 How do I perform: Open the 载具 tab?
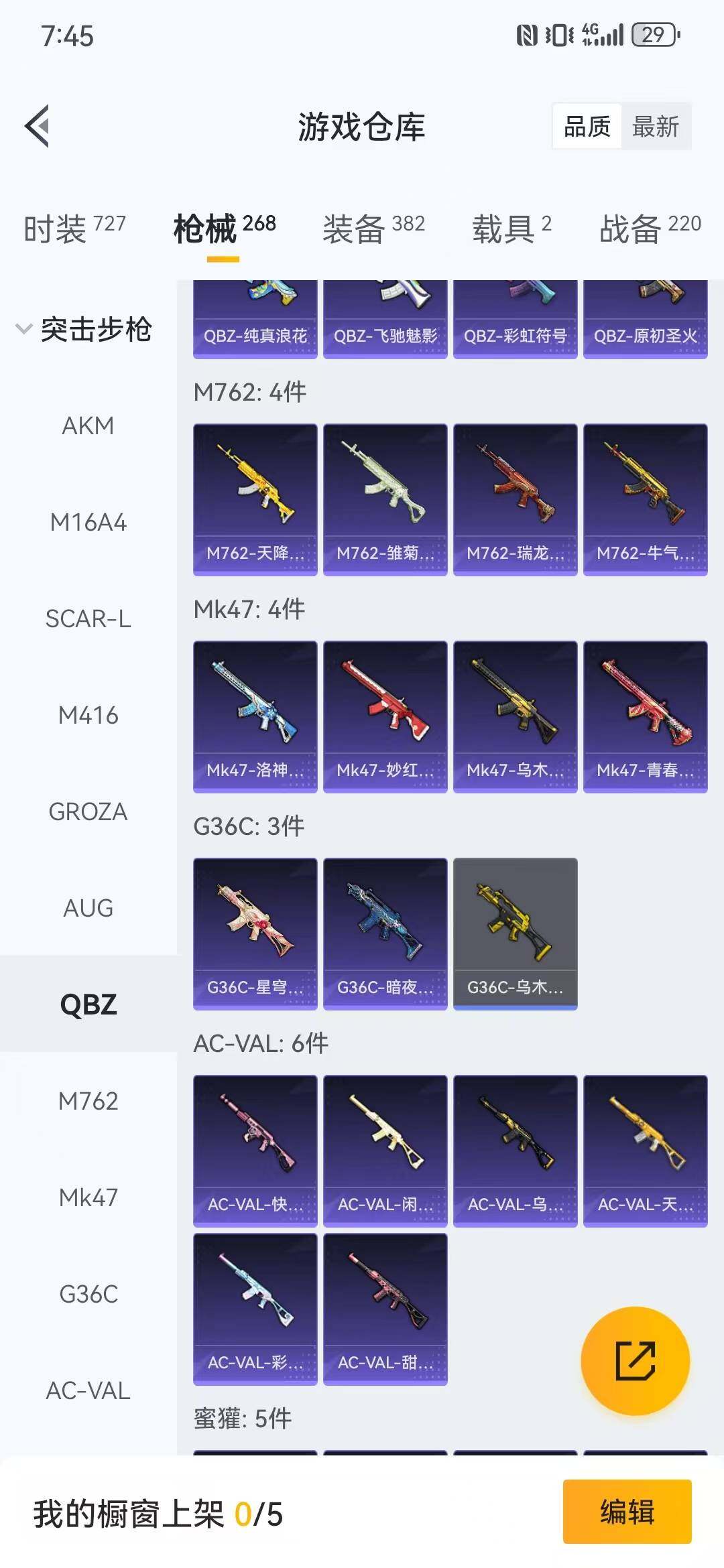pos(511,228)
